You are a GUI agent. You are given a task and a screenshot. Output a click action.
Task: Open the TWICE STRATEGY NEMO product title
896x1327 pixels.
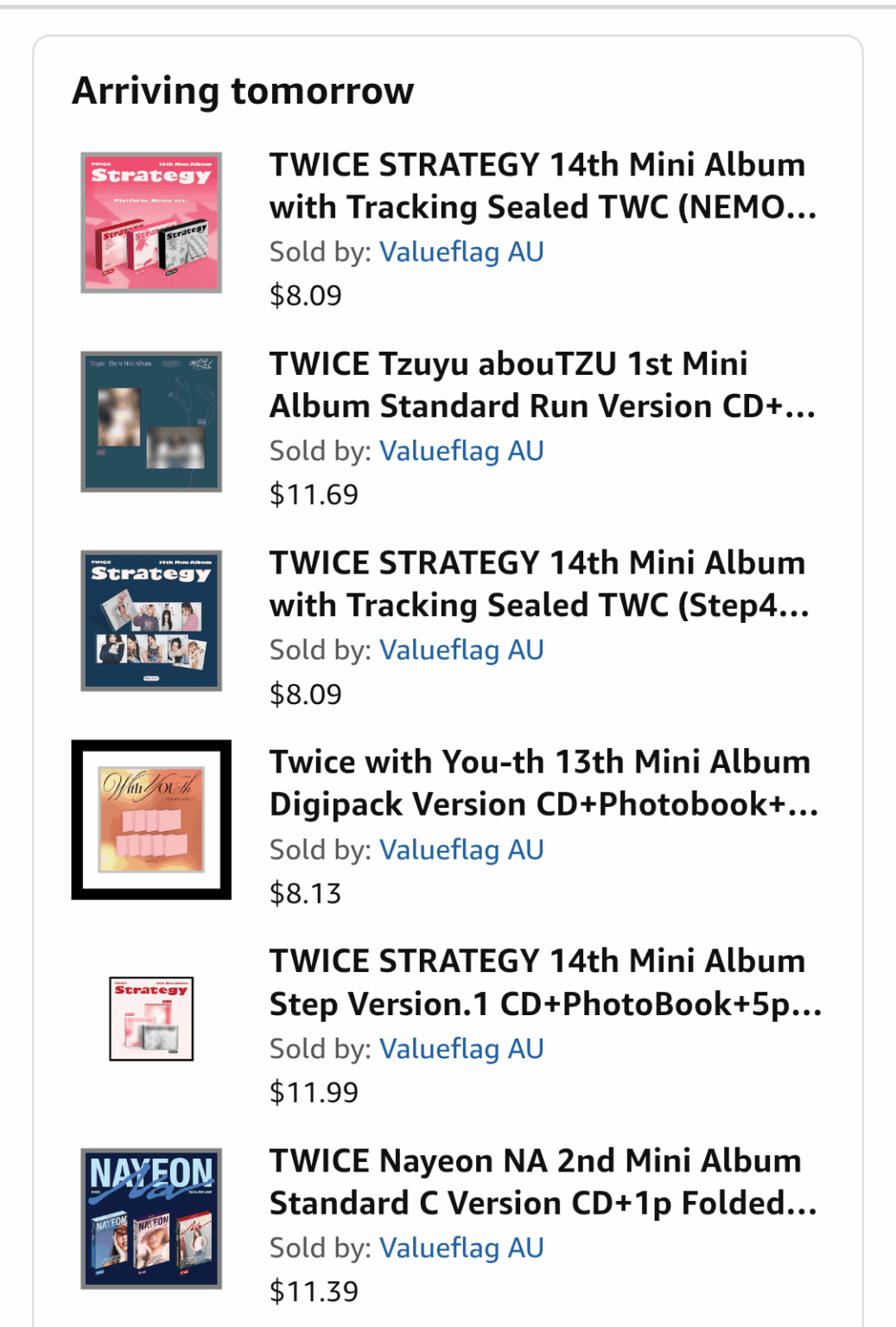point(543,186)
